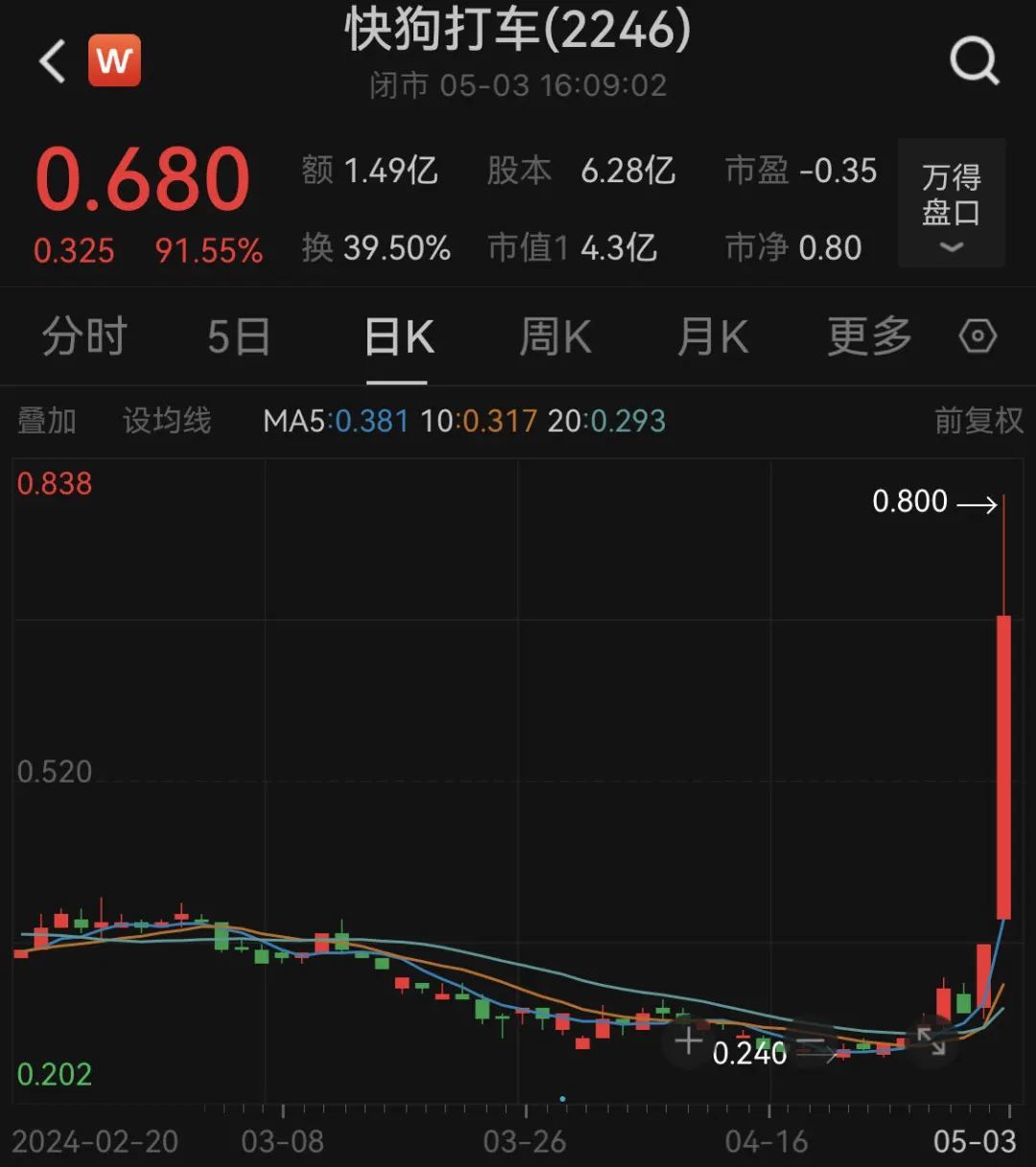Select the 日K chart tab
Image resolution: width=1036 pixels, height=1167 pixels.
pyautogui.click(x=399, y=338)
